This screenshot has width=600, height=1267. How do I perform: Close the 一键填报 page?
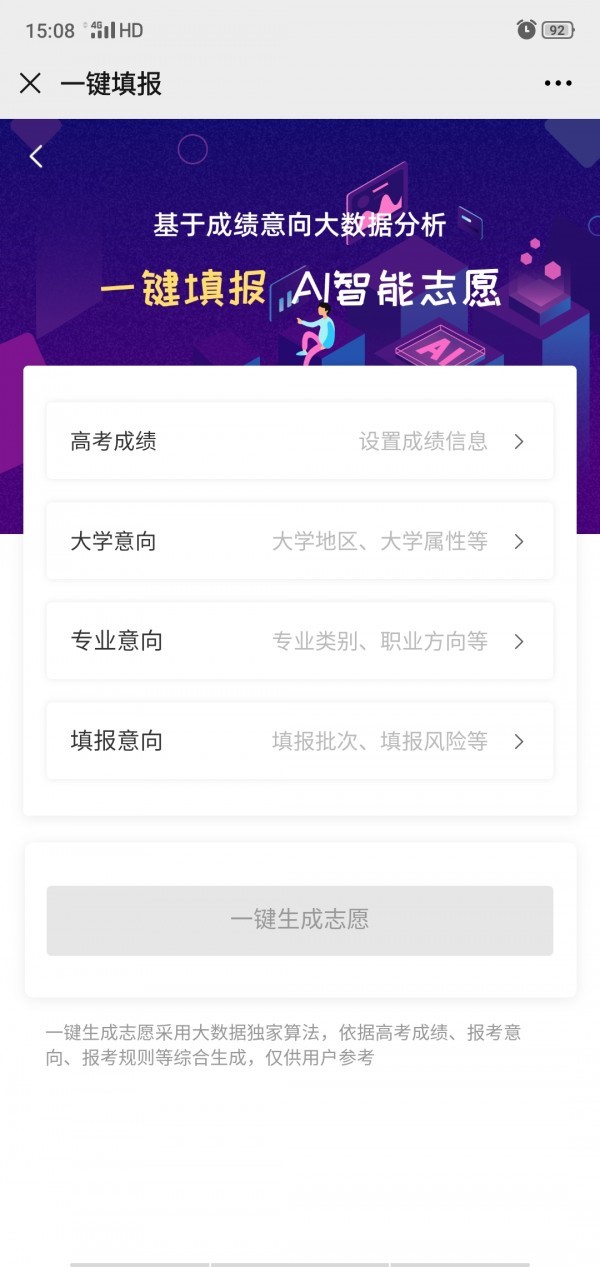tap(30, 83)
